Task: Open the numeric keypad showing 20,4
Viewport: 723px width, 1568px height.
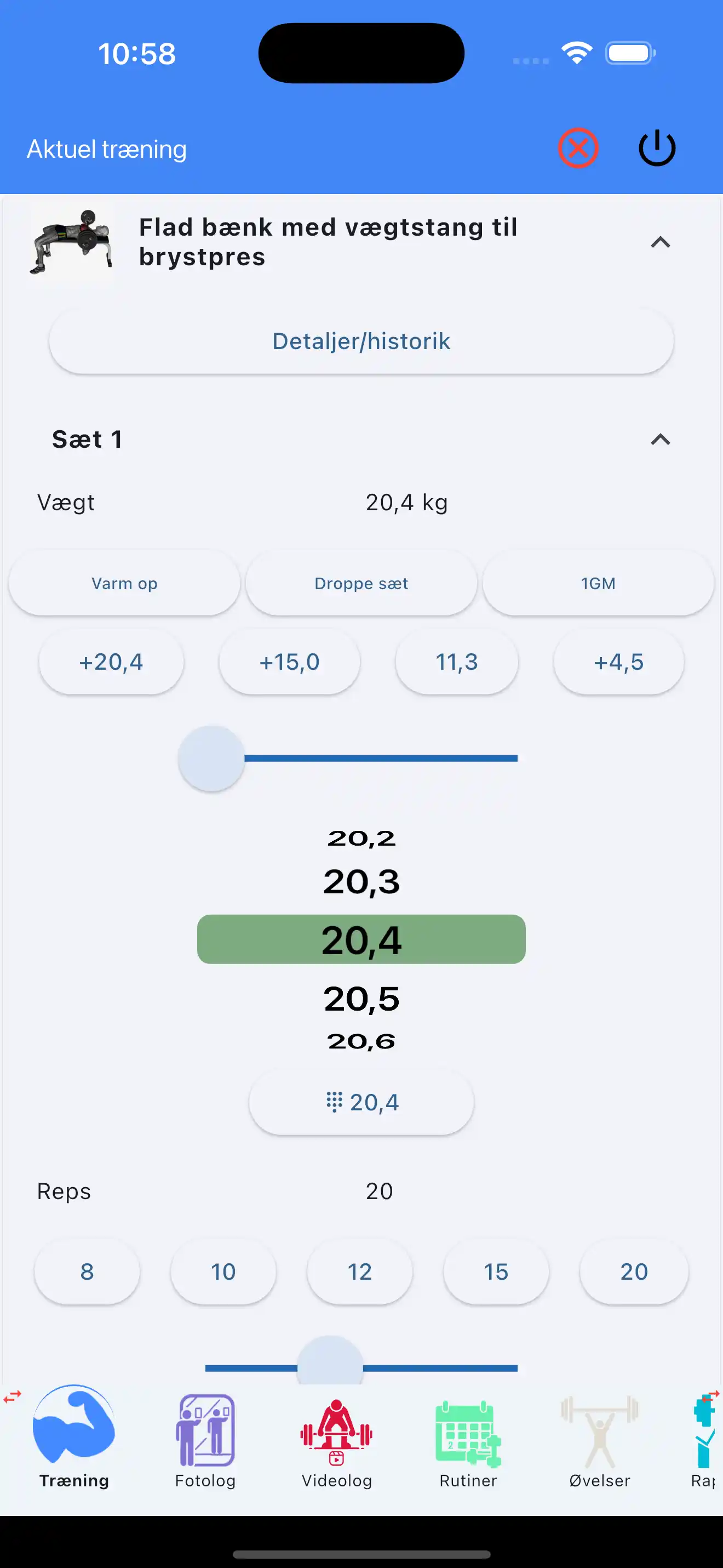Action: [360, 1101]
